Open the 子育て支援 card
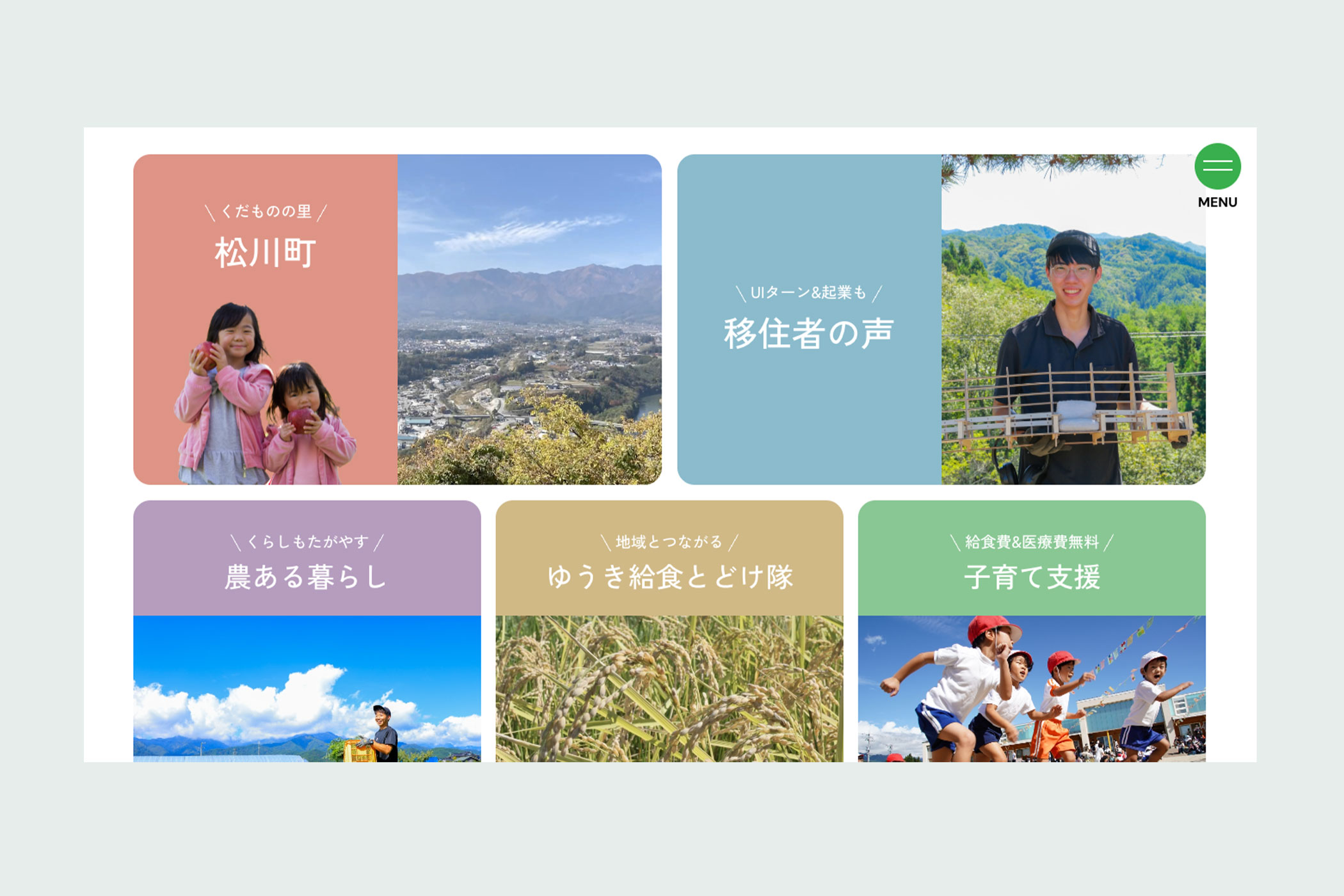 [1031, 630]
